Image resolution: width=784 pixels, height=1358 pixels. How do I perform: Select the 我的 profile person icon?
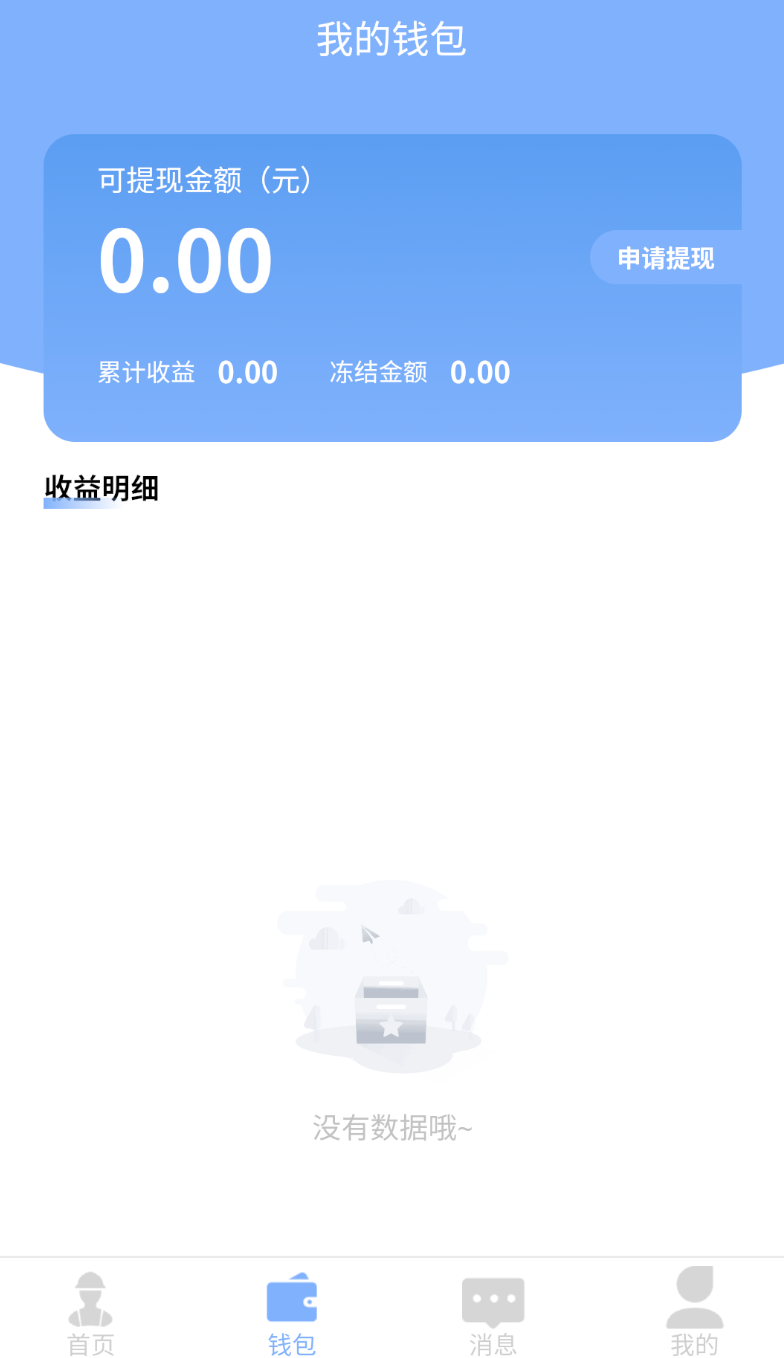pos(694,1295)
